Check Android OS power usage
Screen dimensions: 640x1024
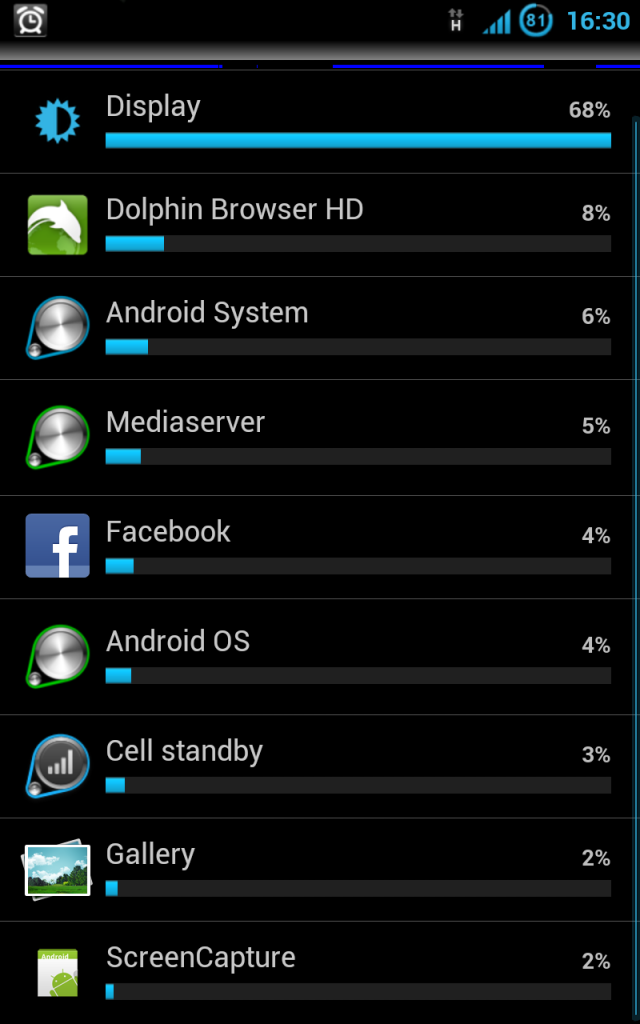click(320, 657)
